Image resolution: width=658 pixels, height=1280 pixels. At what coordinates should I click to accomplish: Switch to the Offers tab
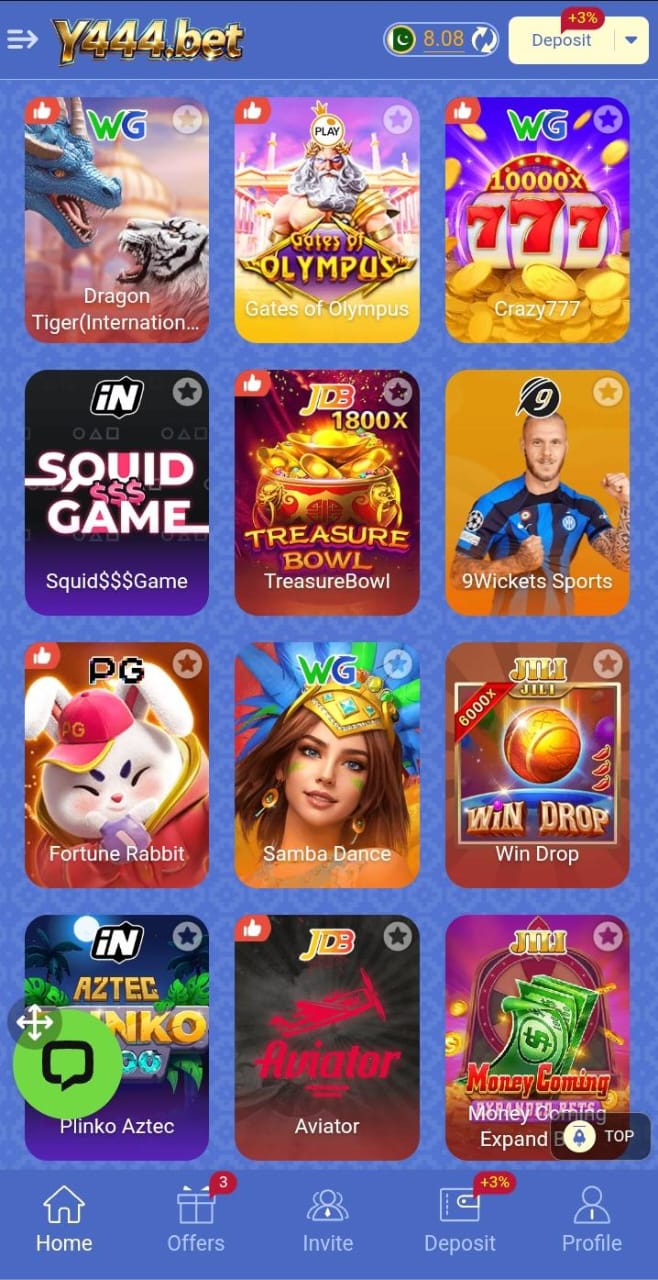click(196, 1220)
